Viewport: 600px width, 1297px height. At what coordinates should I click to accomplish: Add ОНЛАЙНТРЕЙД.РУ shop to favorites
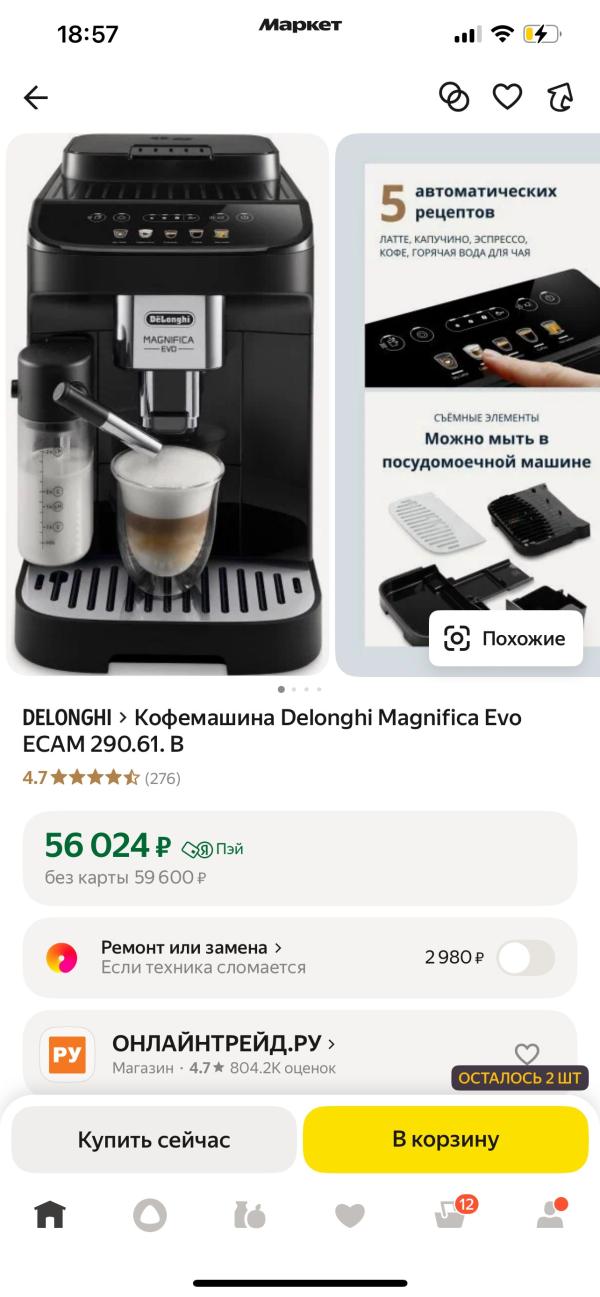tap(526, 1054)
